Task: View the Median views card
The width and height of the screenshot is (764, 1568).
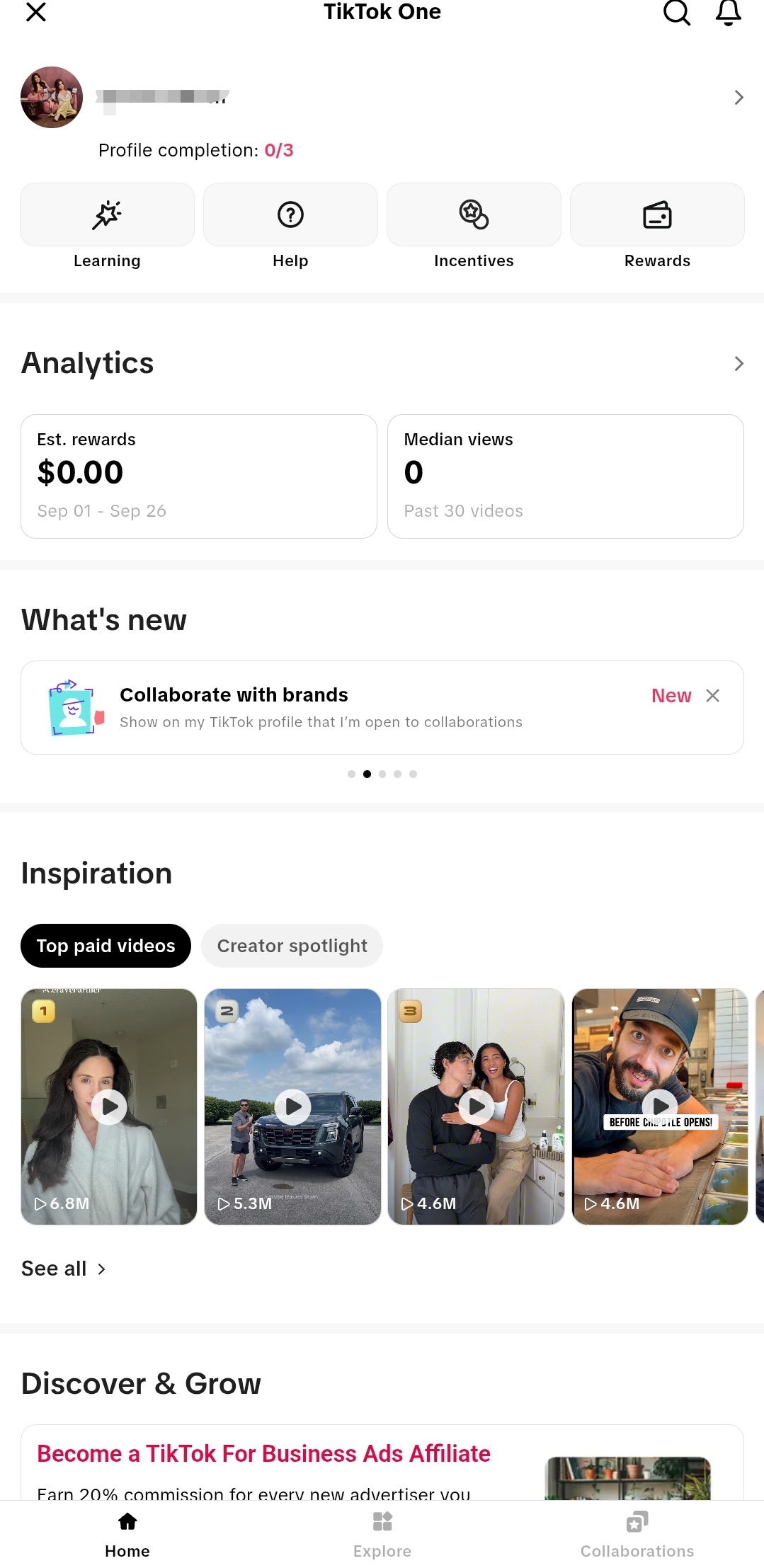Action: (566, 476)
